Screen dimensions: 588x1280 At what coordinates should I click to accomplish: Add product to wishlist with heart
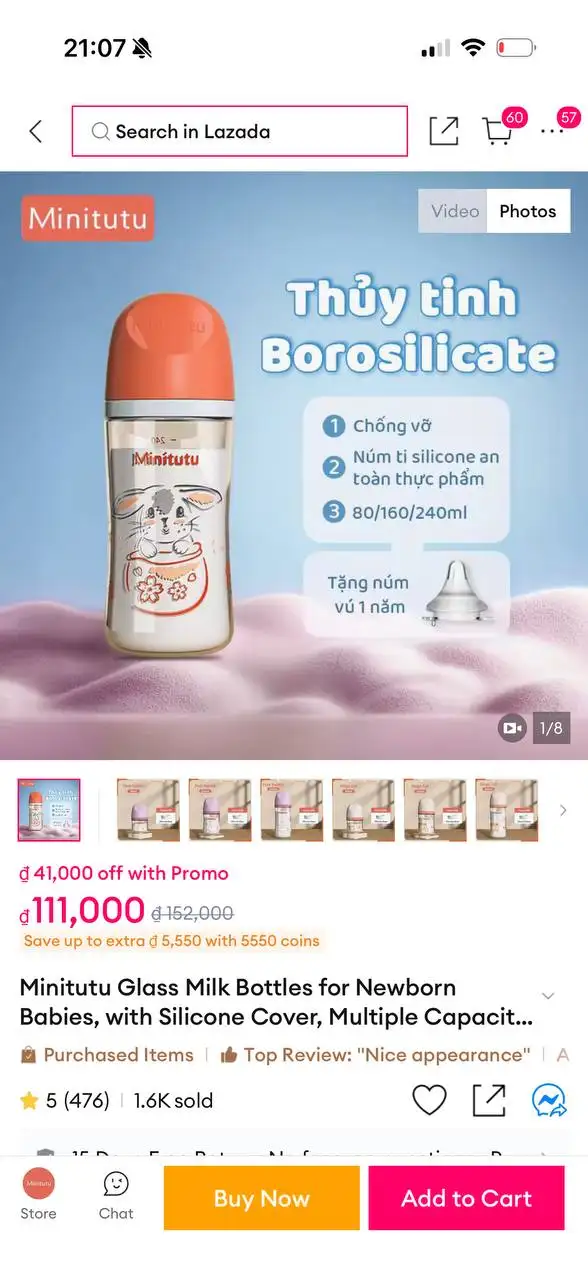pos(429,1101)
